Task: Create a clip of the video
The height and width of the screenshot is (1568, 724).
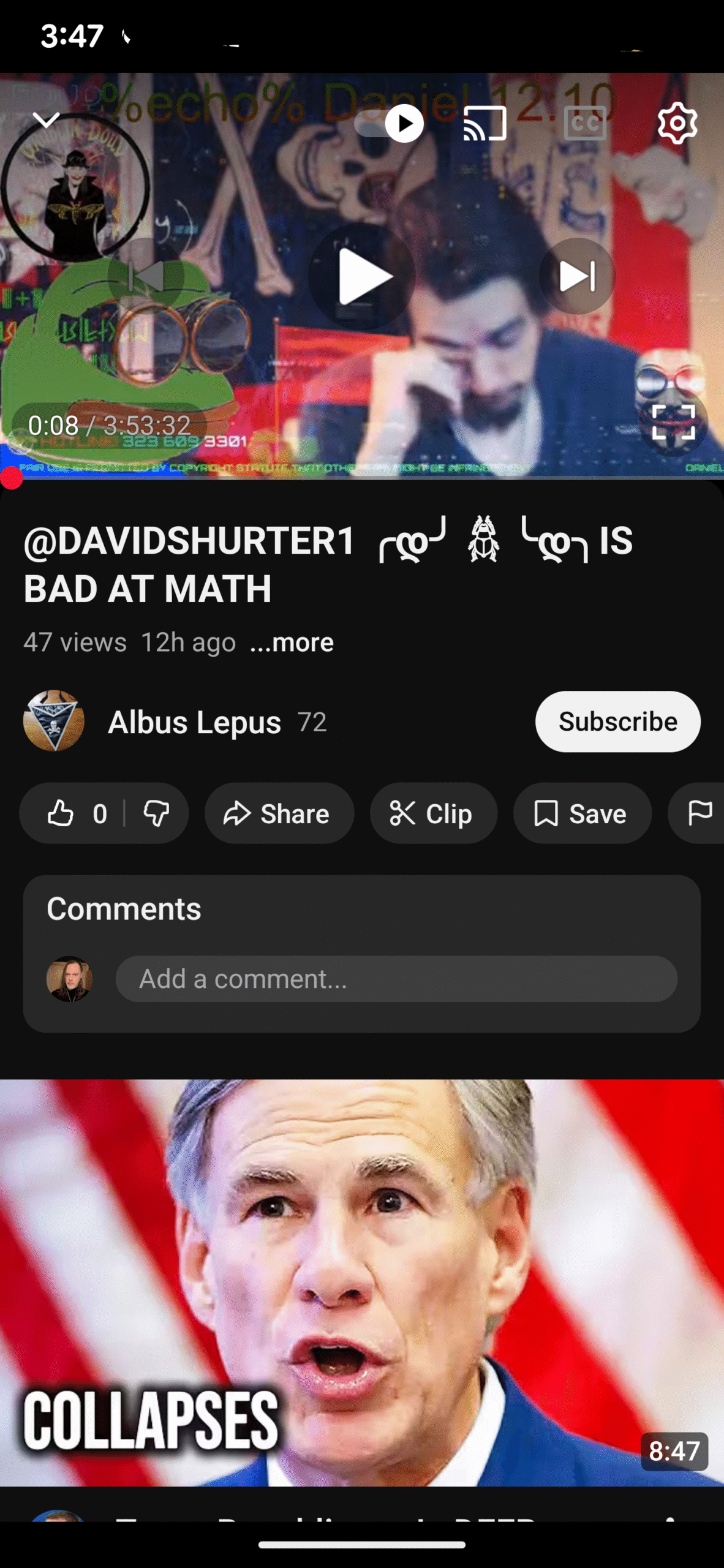Action: coord(433,814)
